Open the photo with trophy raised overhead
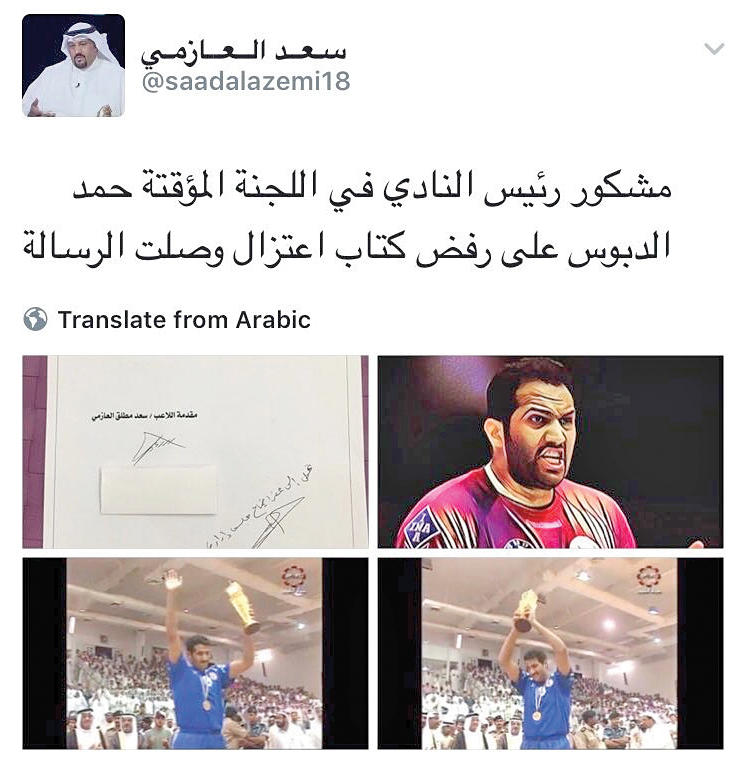731x762 pixels. coord(550,653)
